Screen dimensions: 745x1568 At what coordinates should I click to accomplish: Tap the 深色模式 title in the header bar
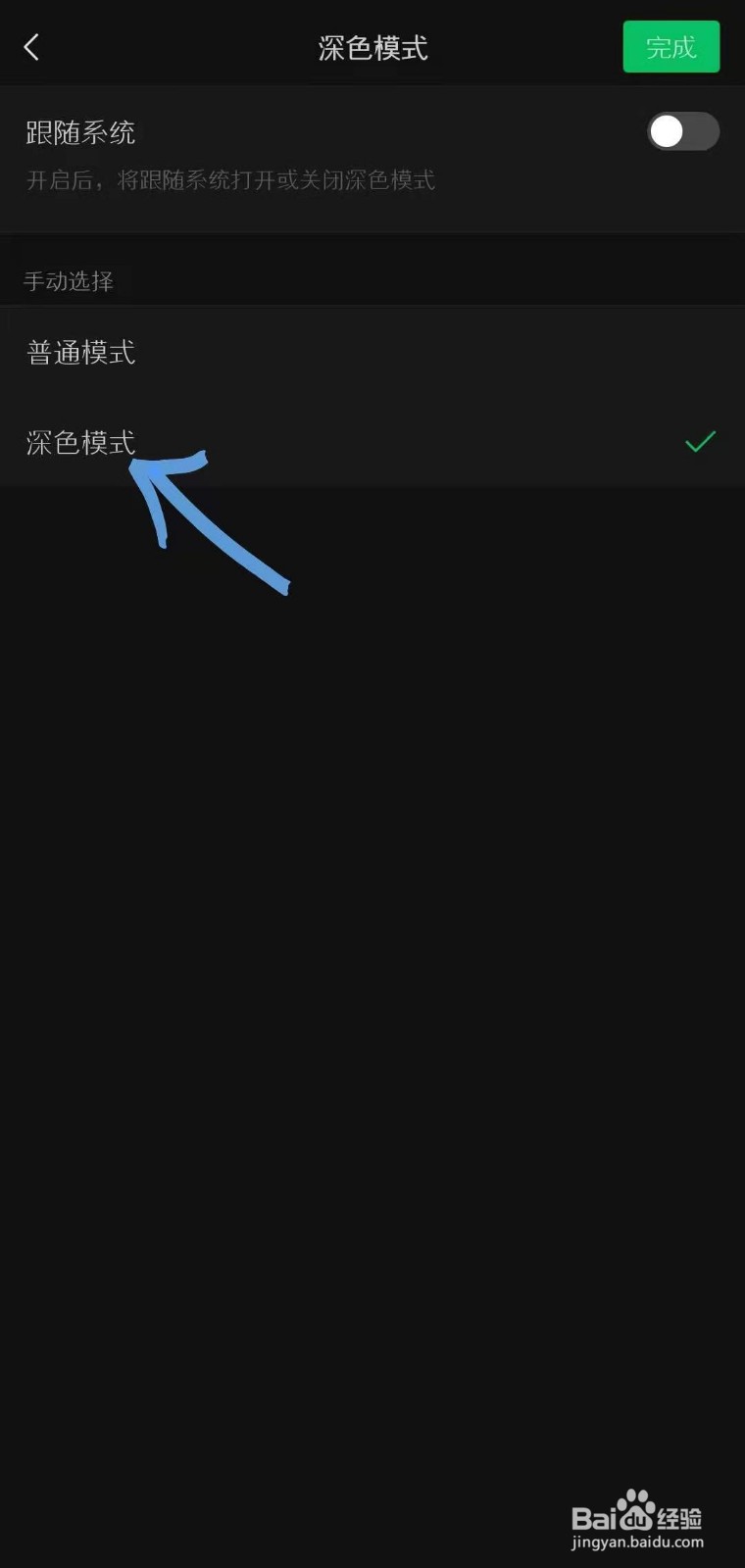(x=372, y=46)
